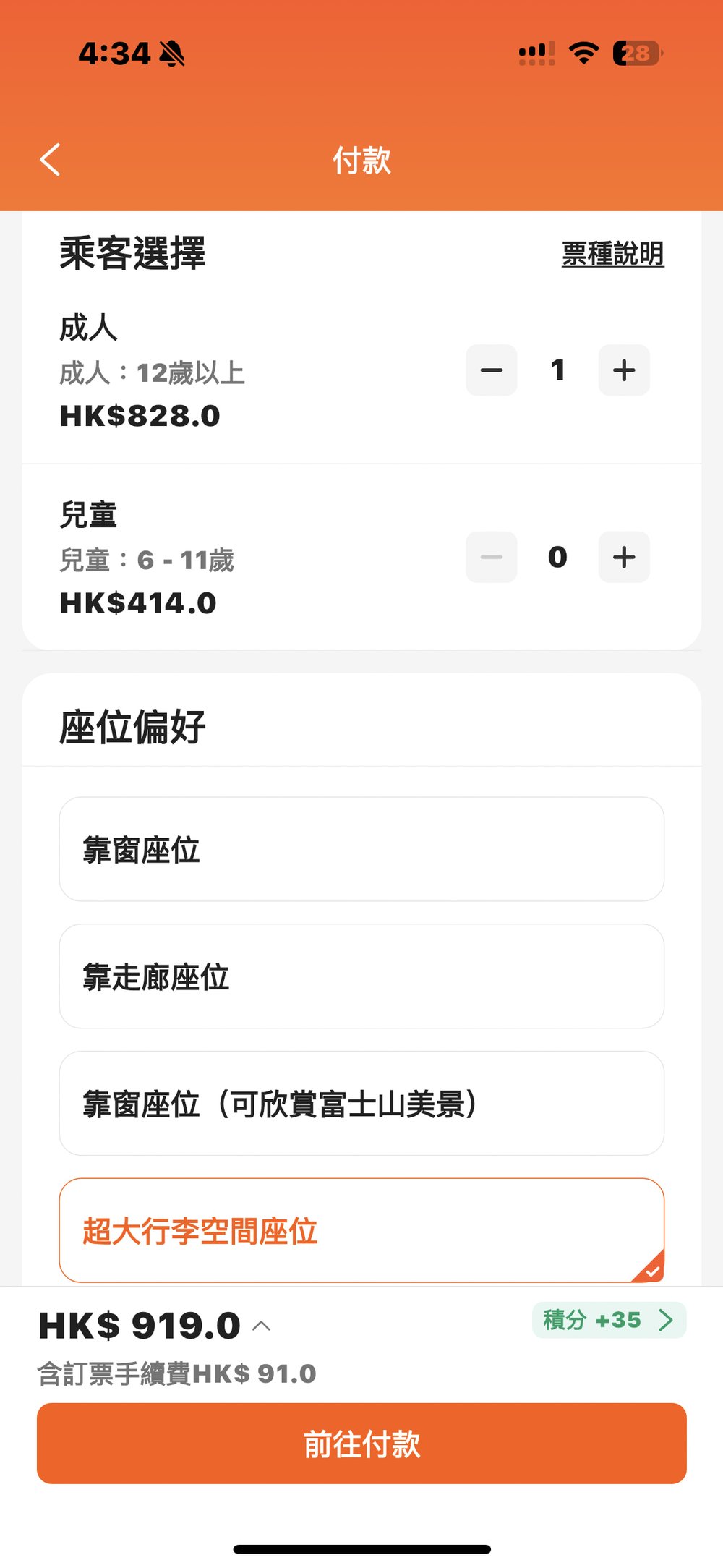Select the Mount Fuji view window seat option
This screenshot has width=723, height=1568.
click(x=361, y=1104)
